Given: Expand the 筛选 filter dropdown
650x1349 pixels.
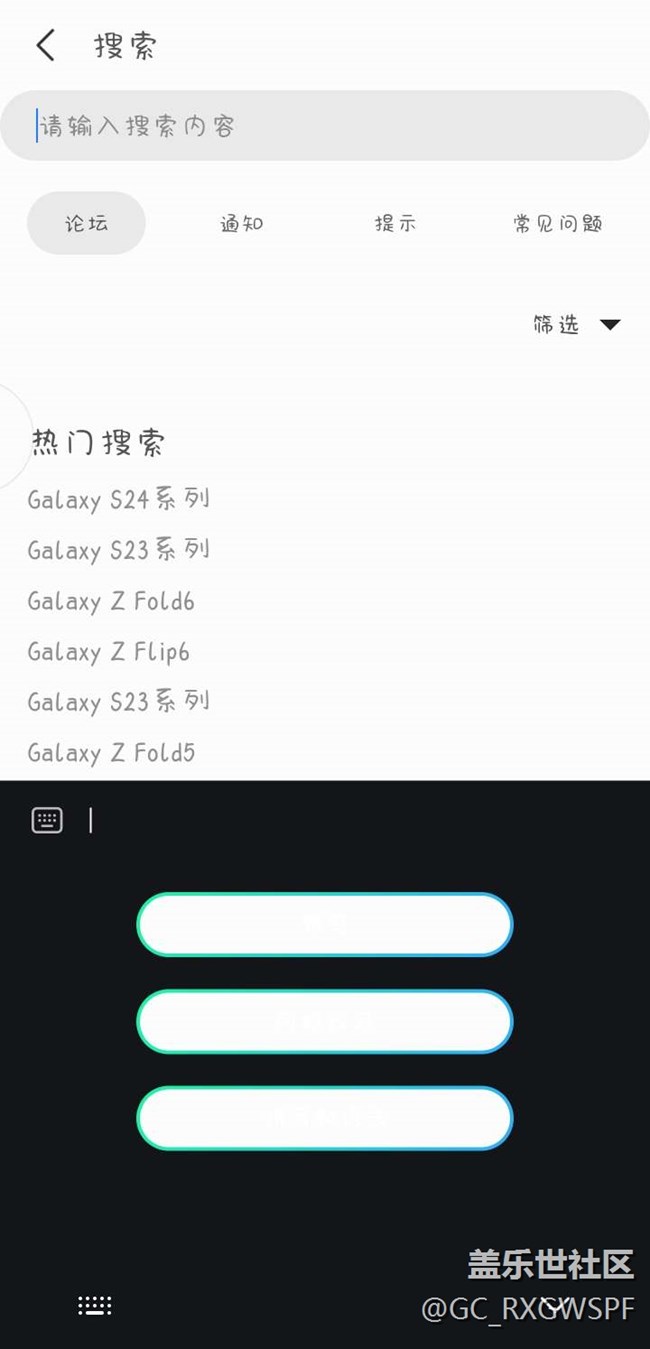Looking at the screenshot, I should 577,324.
